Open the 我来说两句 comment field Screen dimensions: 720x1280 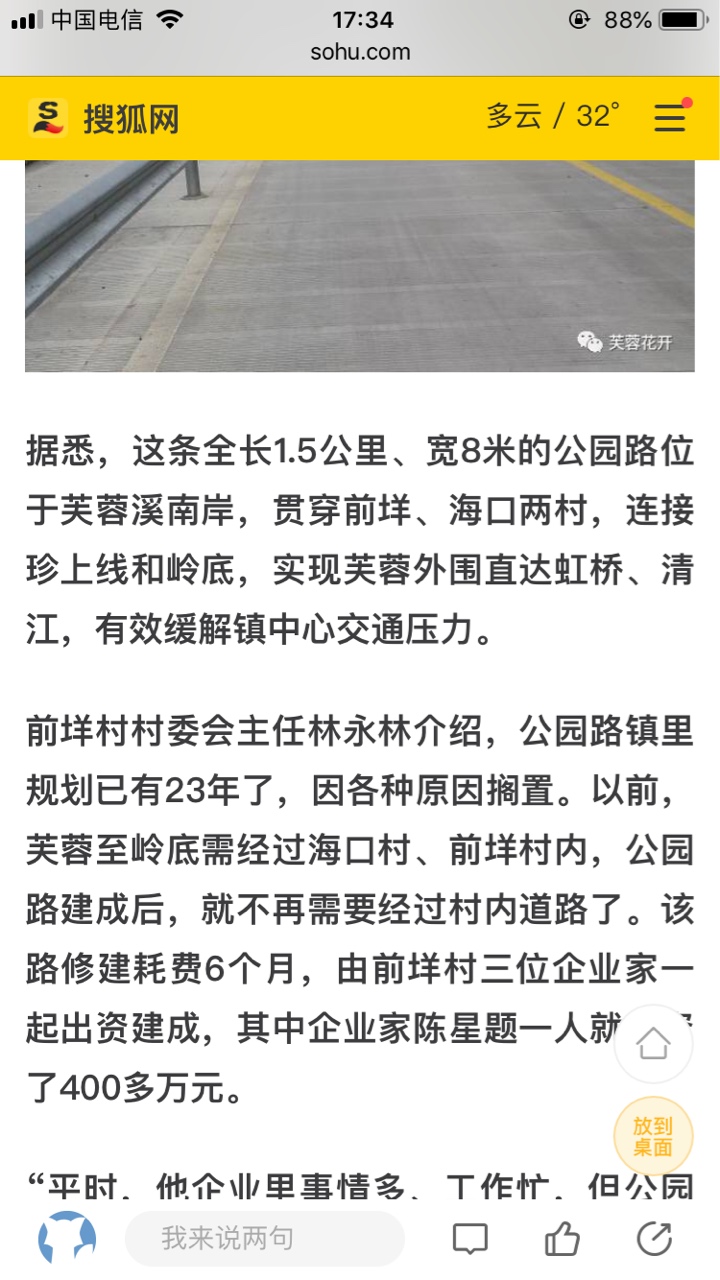[264, 1239]
